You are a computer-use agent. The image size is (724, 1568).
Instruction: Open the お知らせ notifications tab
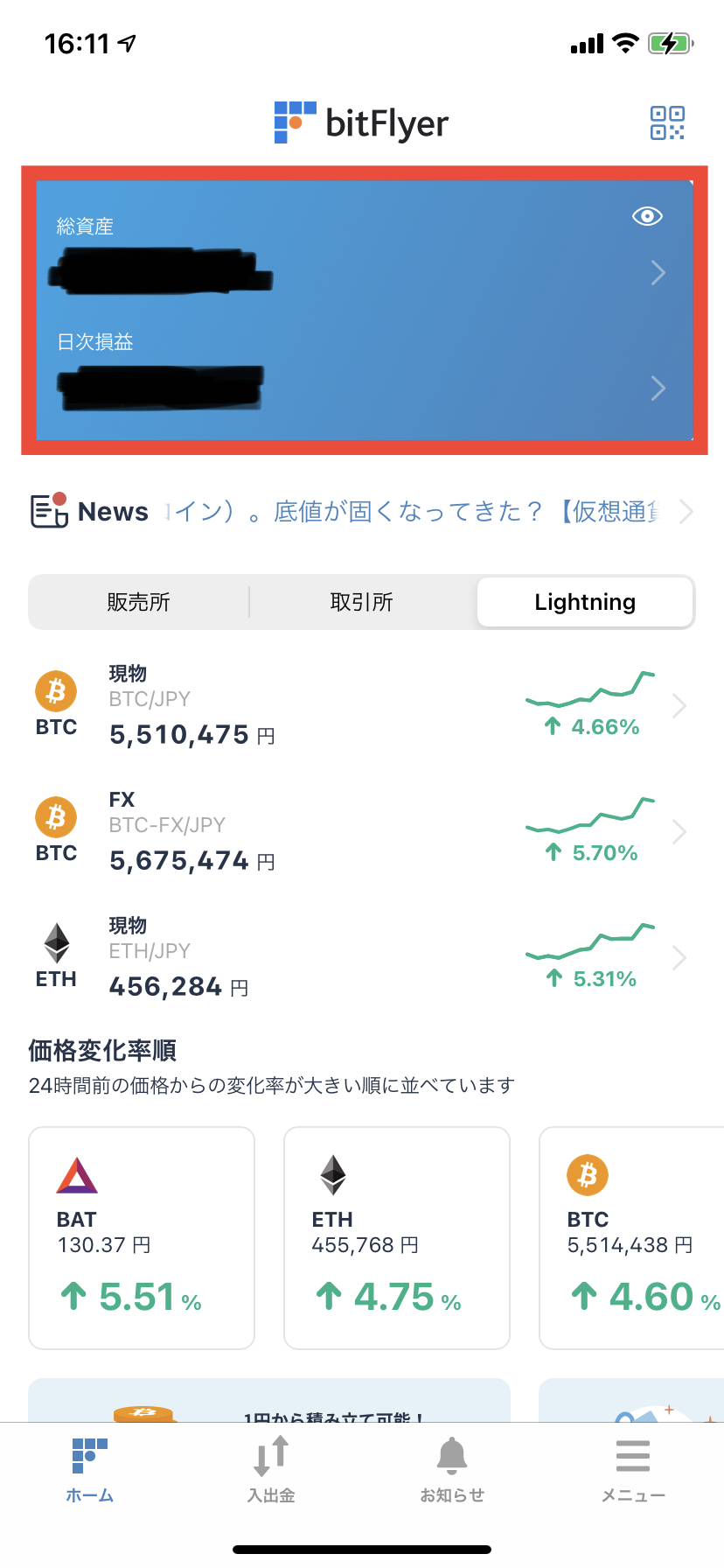[x=452, y=1471]
